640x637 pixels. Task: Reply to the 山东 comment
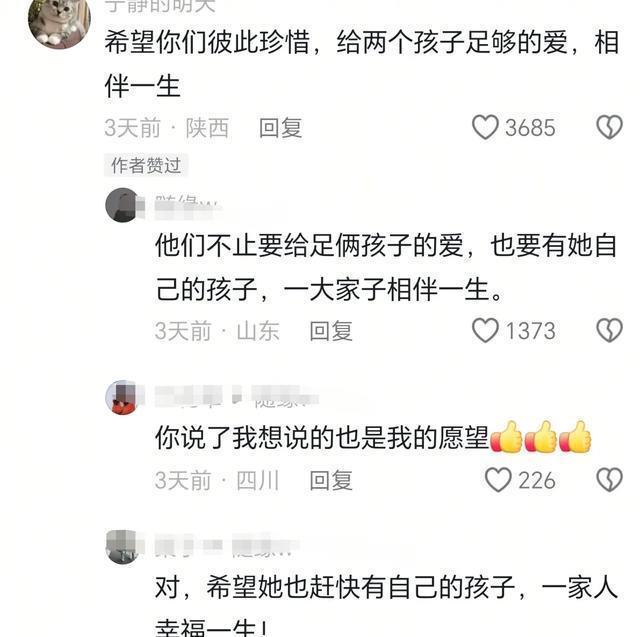(x=331, y=331)
